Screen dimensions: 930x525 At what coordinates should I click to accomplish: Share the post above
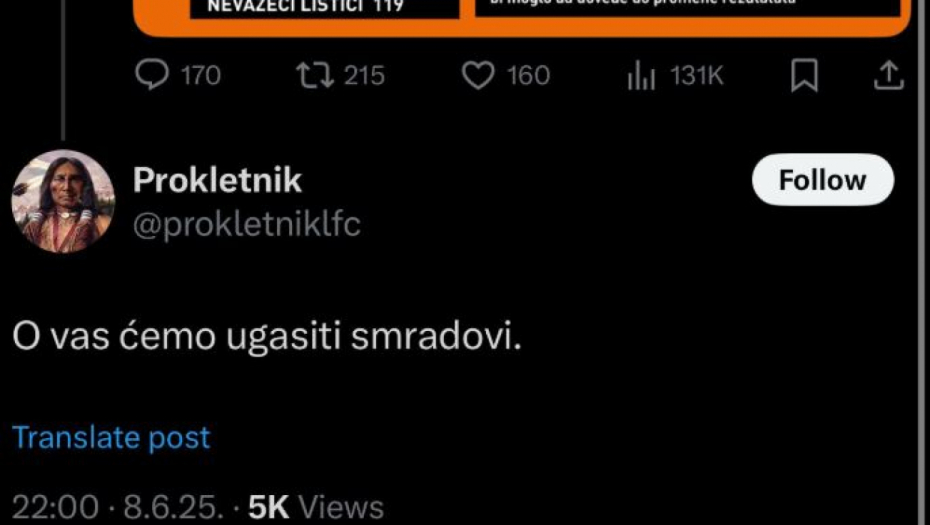pyautogui.click(x=889, y=76)
